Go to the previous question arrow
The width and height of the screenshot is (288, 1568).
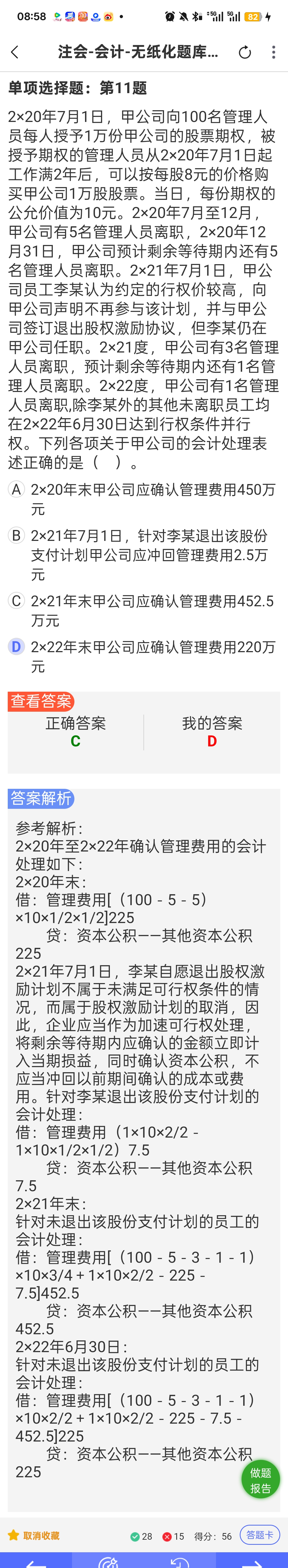[x=36, y=1562]
